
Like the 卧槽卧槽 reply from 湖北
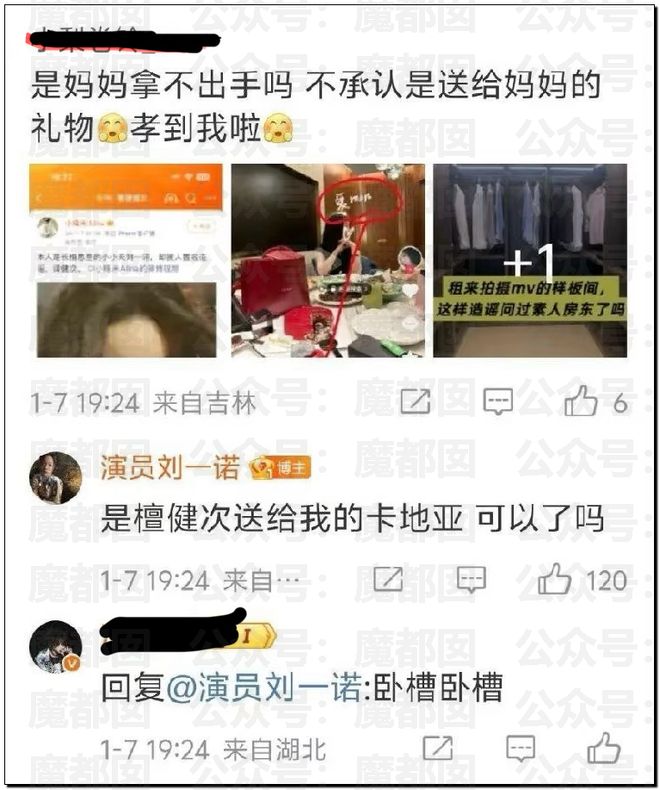point(603,747)
